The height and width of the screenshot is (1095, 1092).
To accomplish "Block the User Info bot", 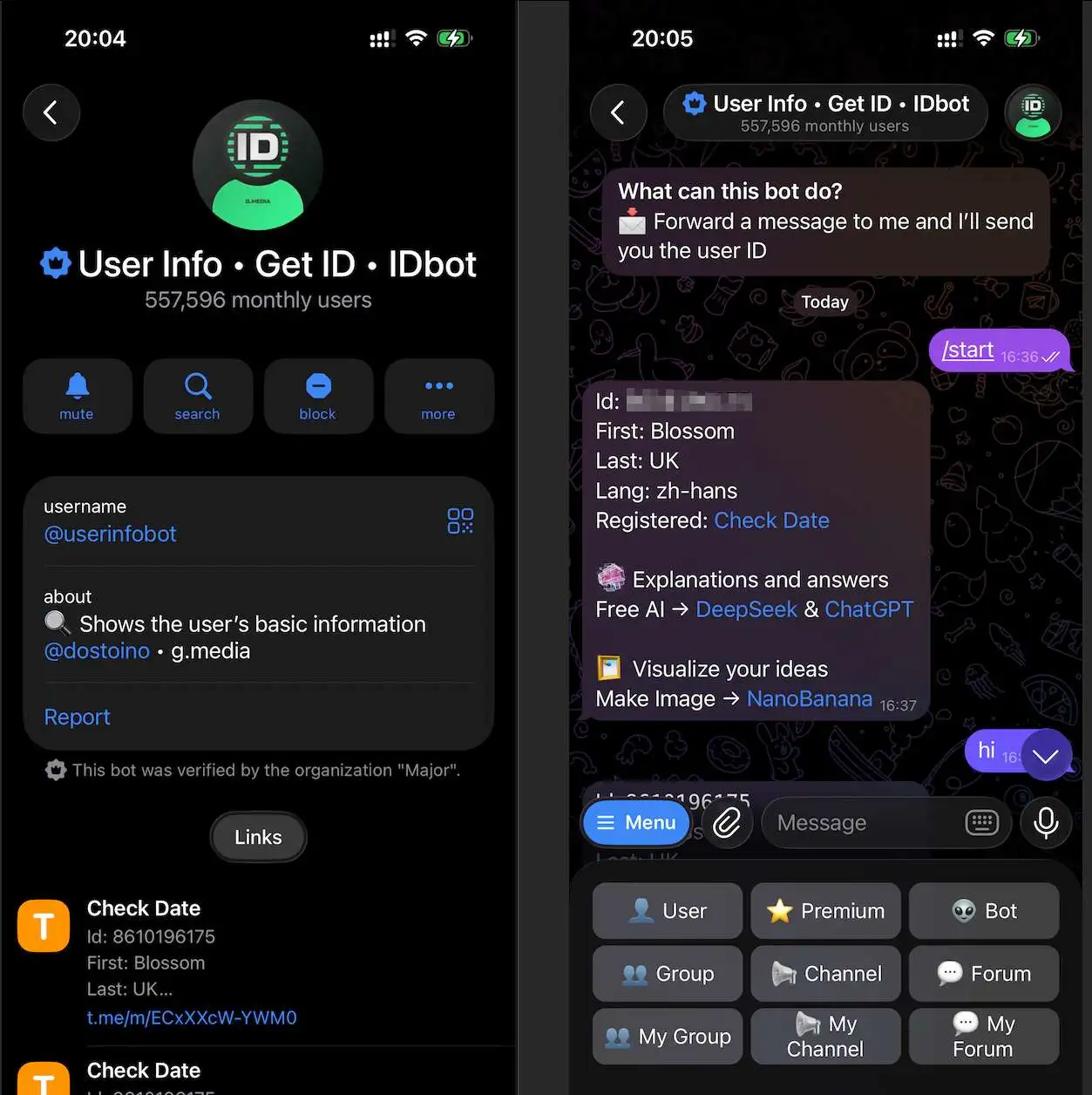I will 318,396.
